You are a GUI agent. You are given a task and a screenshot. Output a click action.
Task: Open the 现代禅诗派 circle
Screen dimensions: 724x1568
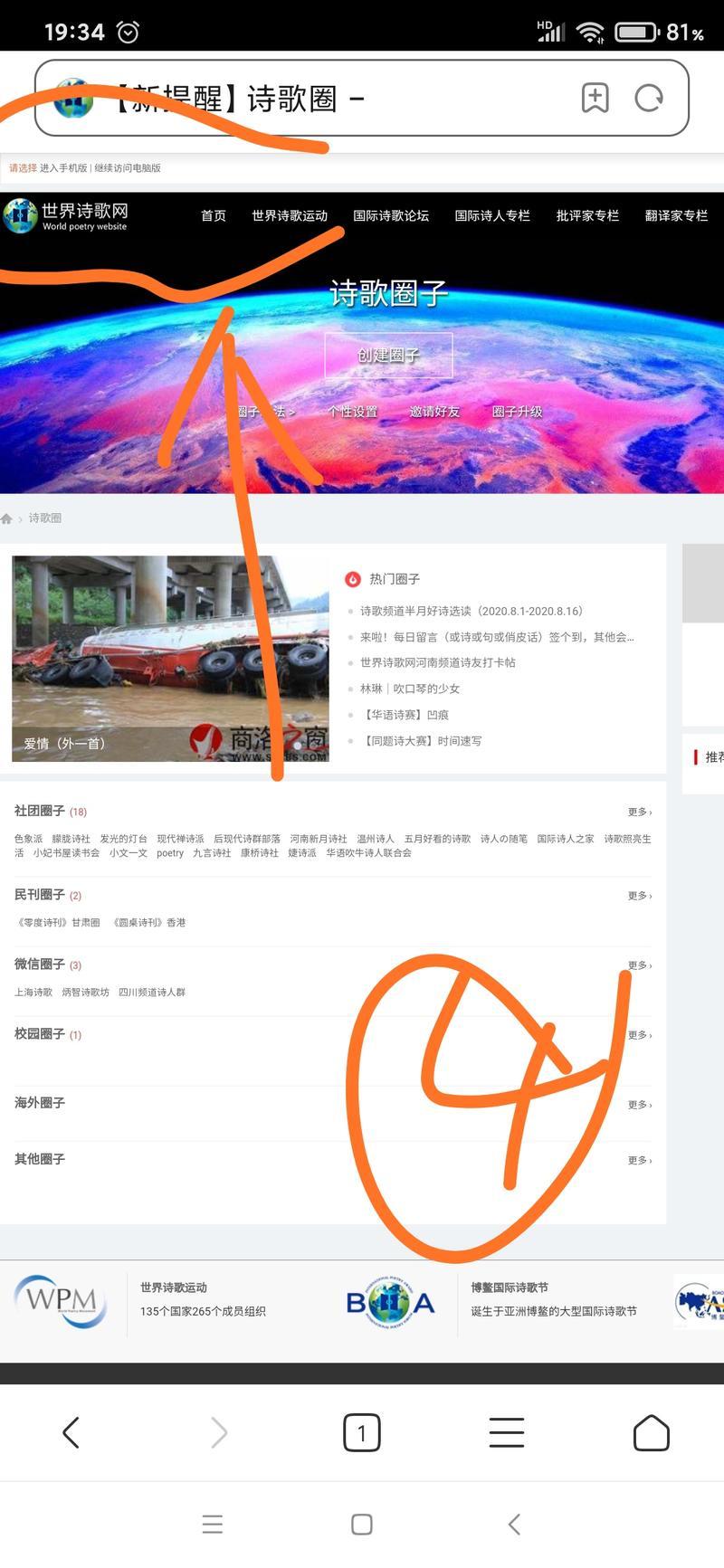coord(180,839)
